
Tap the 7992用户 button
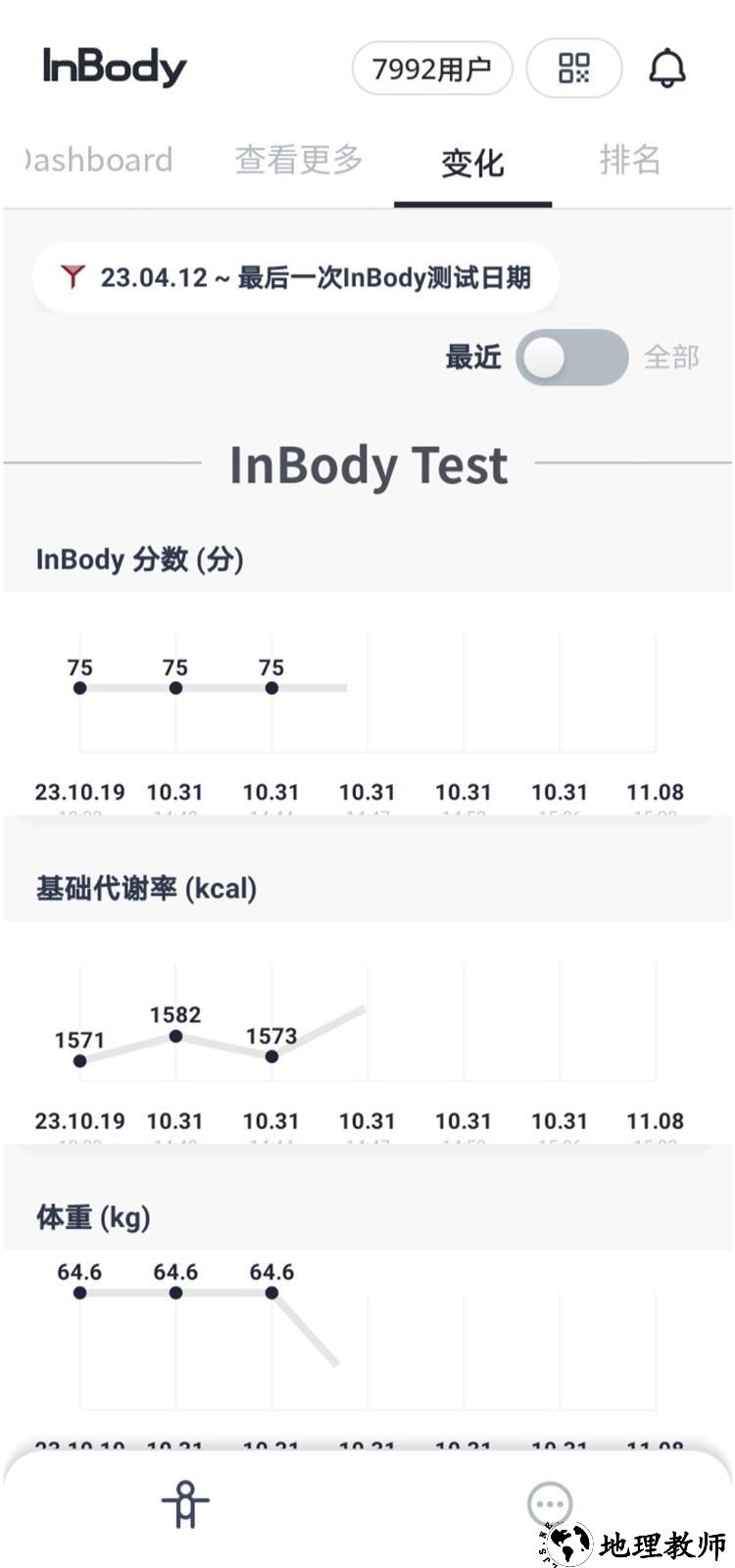point(431,68)
